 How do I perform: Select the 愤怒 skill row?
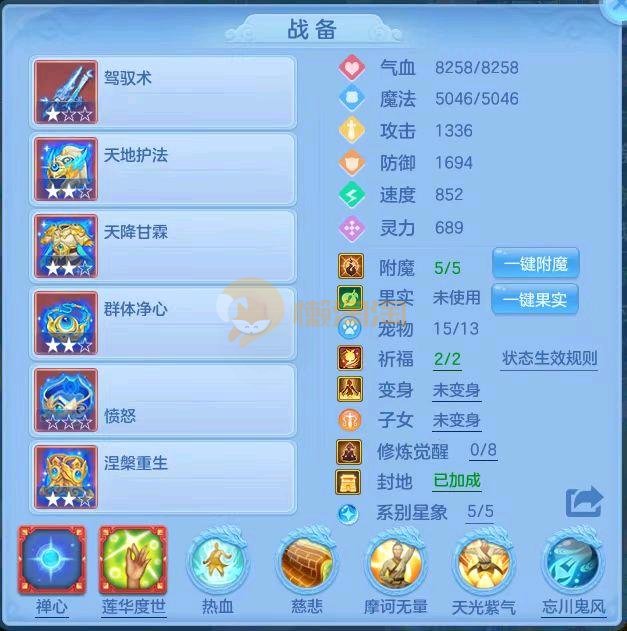point(164,401)
